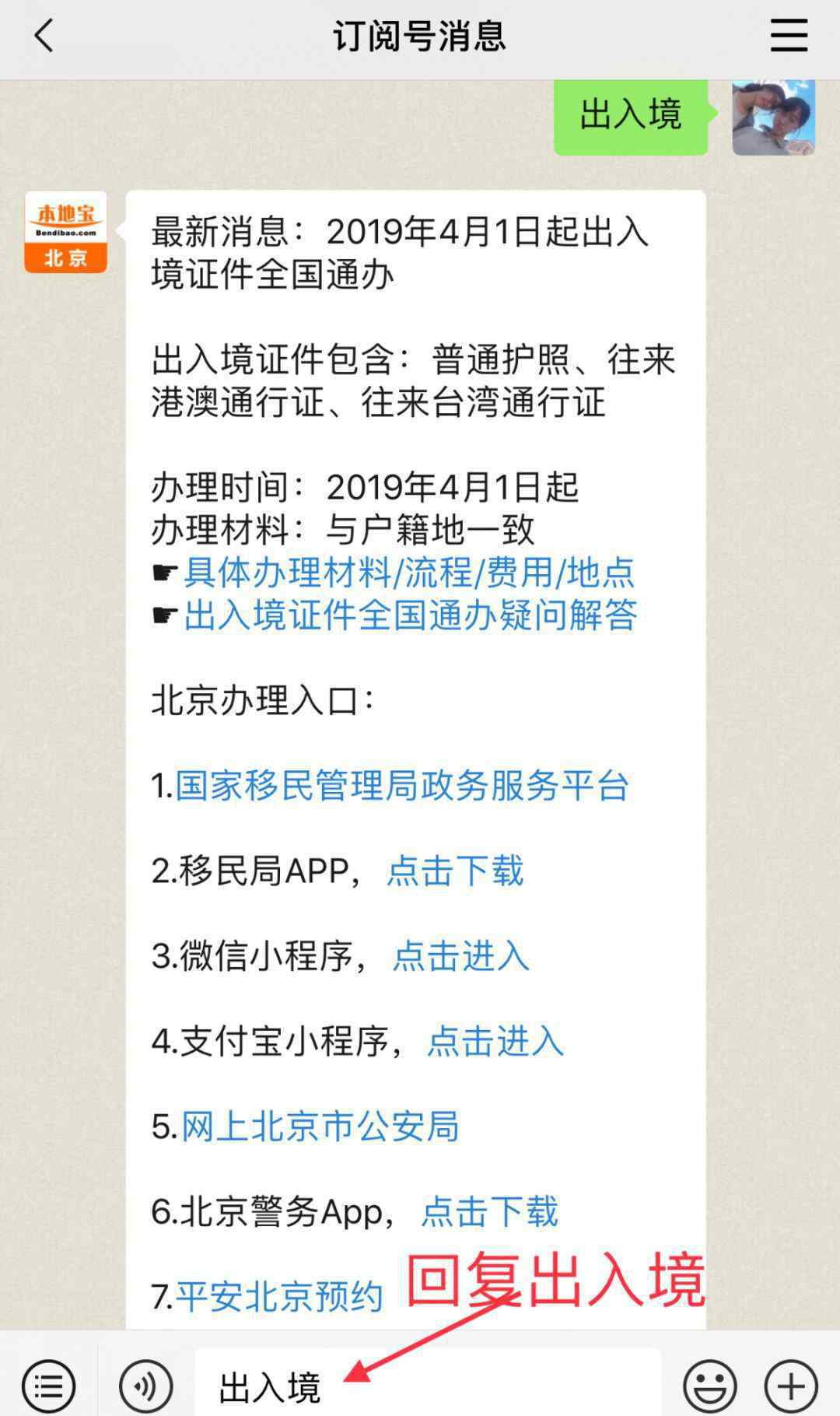The height and width of the screenshot is (1416, 840).
Task: Open link 具体办理材料/流程/费用/地点
Action: [x=409, y=573]
